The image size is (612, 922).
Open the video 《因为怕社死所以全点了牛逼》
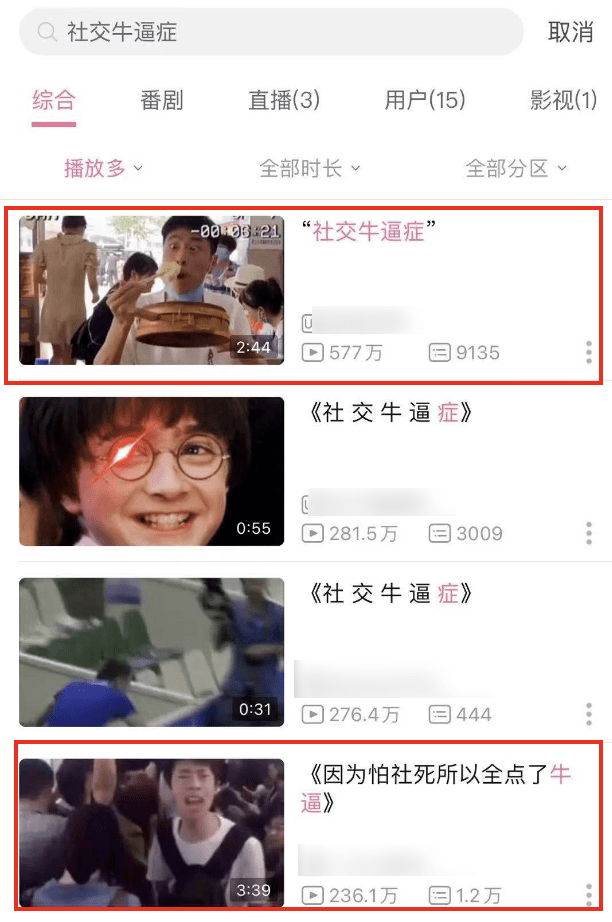point(151,833)
